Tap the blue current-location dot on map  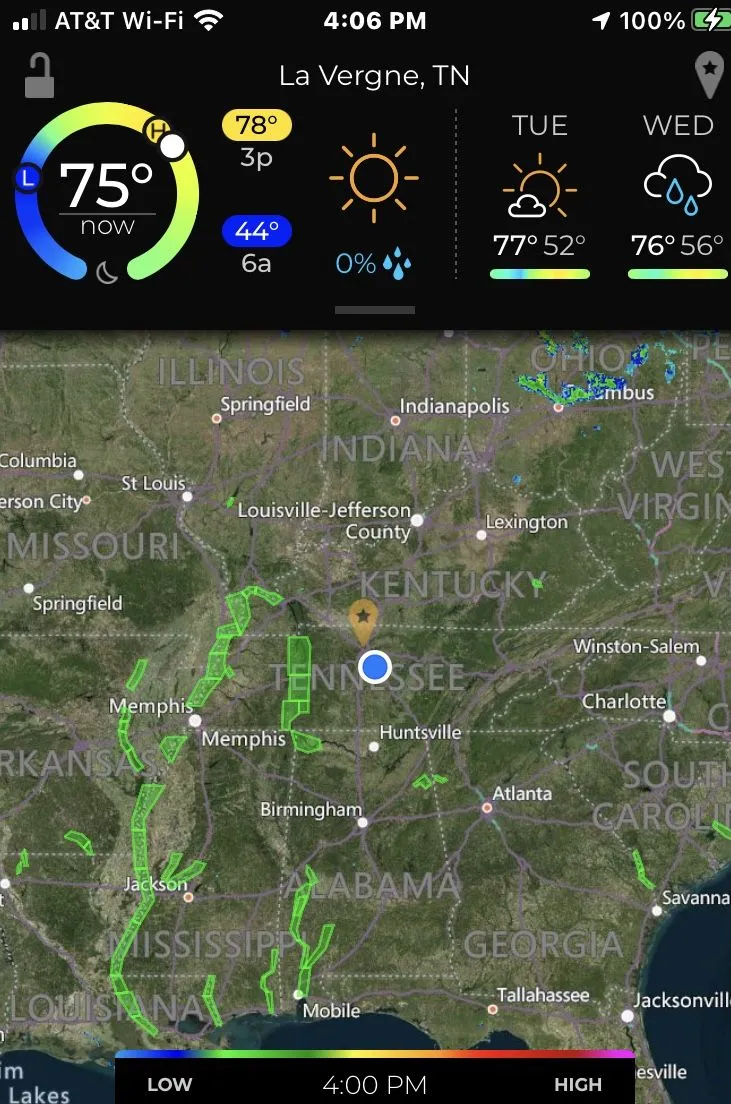pyautogui.click(x=374, y=667)
